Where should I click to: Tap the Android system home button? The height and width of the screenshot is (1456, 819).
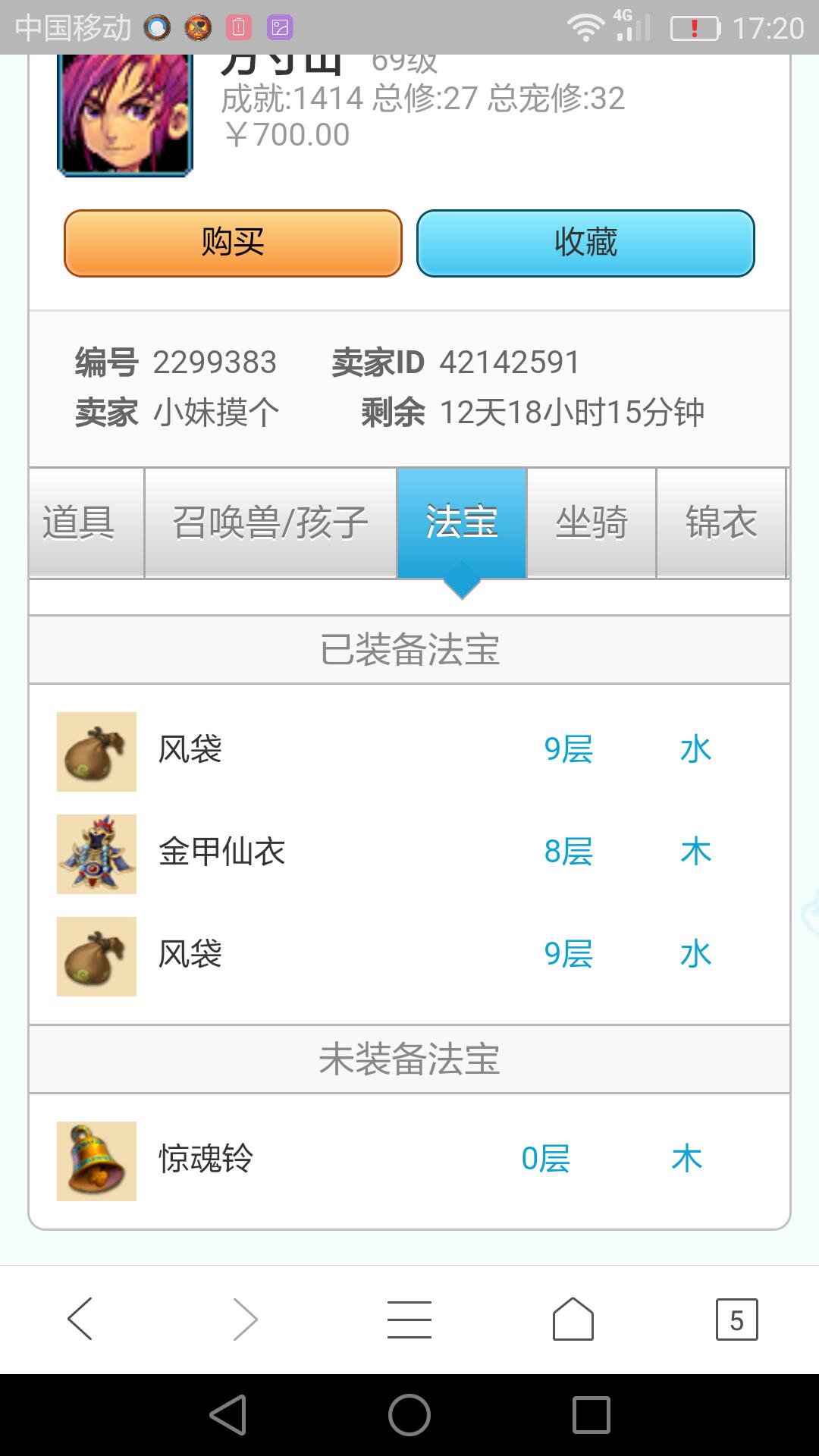click(x=409, y=1415)
